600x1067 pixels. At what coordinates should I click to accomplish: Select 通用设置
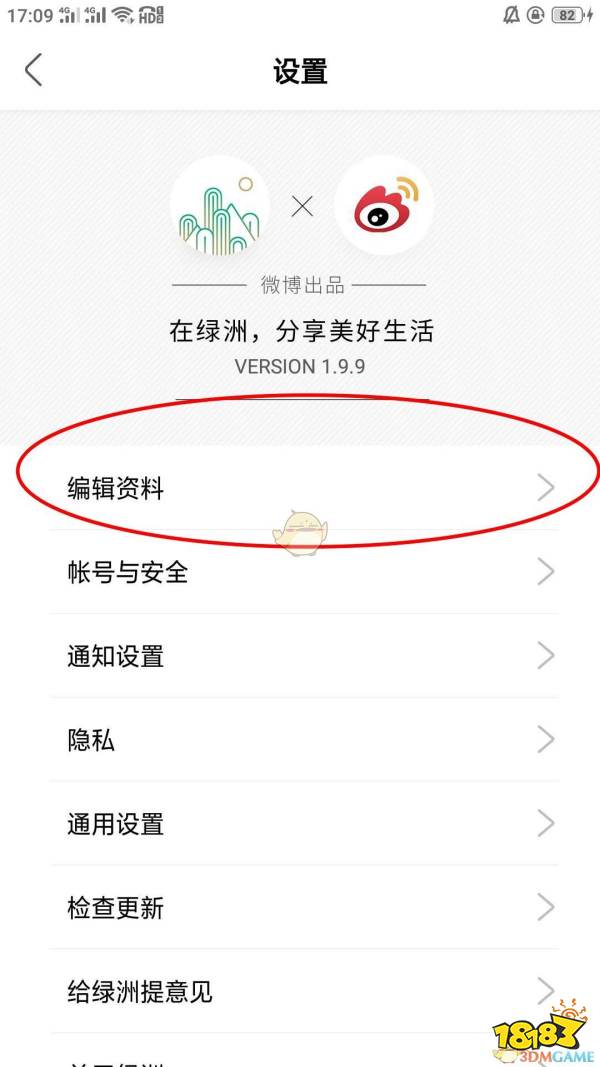300,825
